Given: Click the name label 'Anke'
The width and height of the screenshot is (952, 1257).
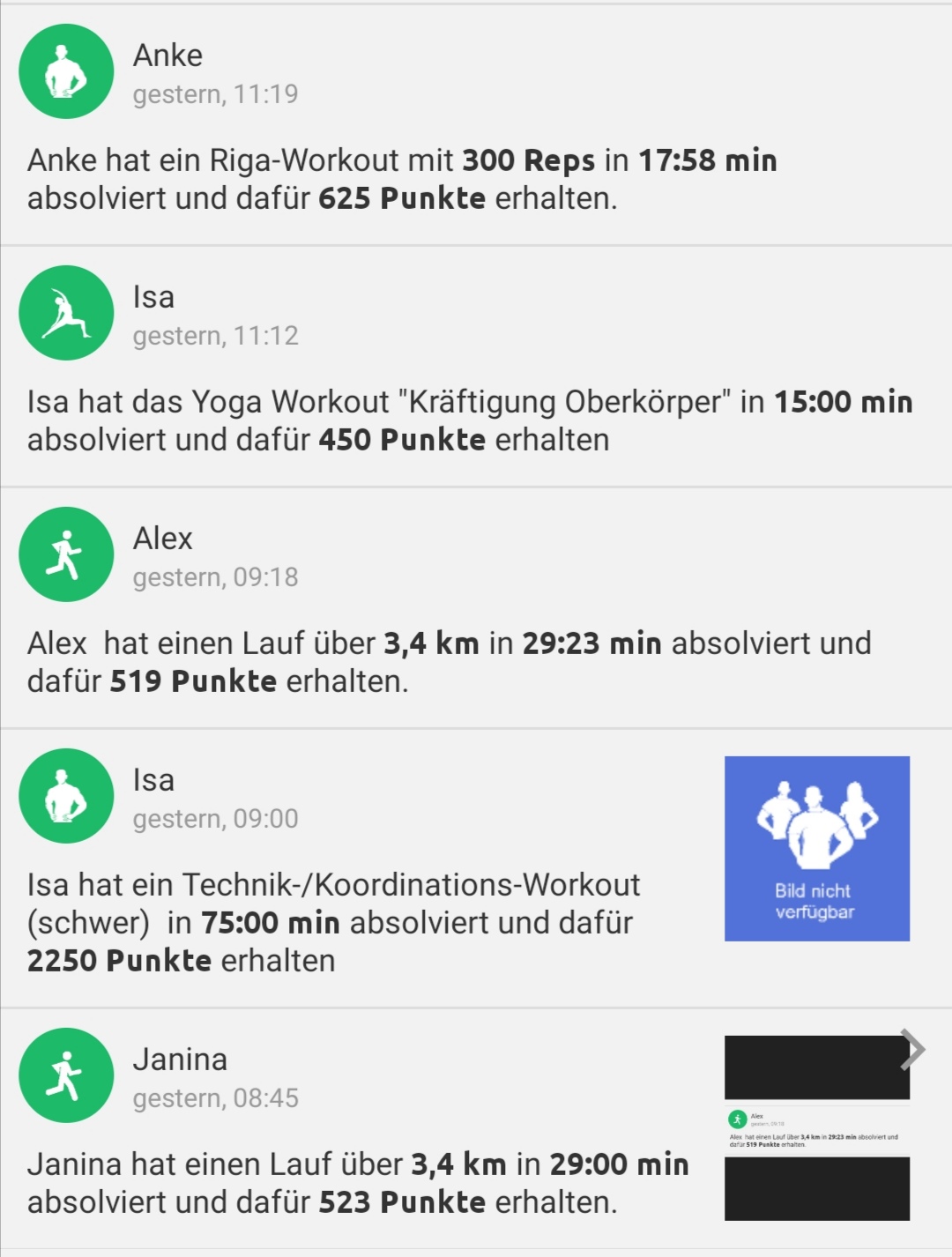Looking at the screenshot, I should 167,56.
